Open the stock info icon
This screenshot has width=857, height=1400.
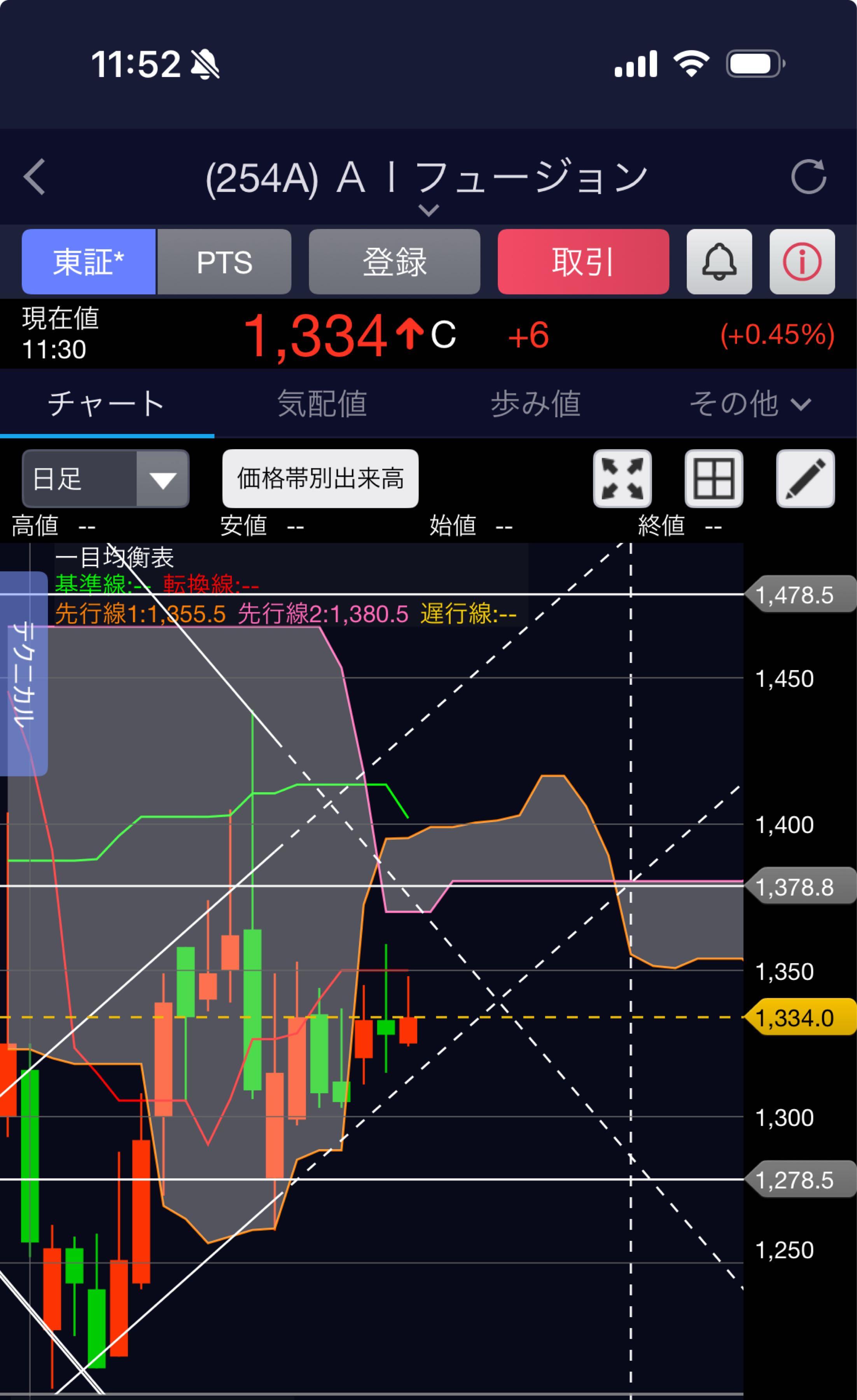point(802,262)
